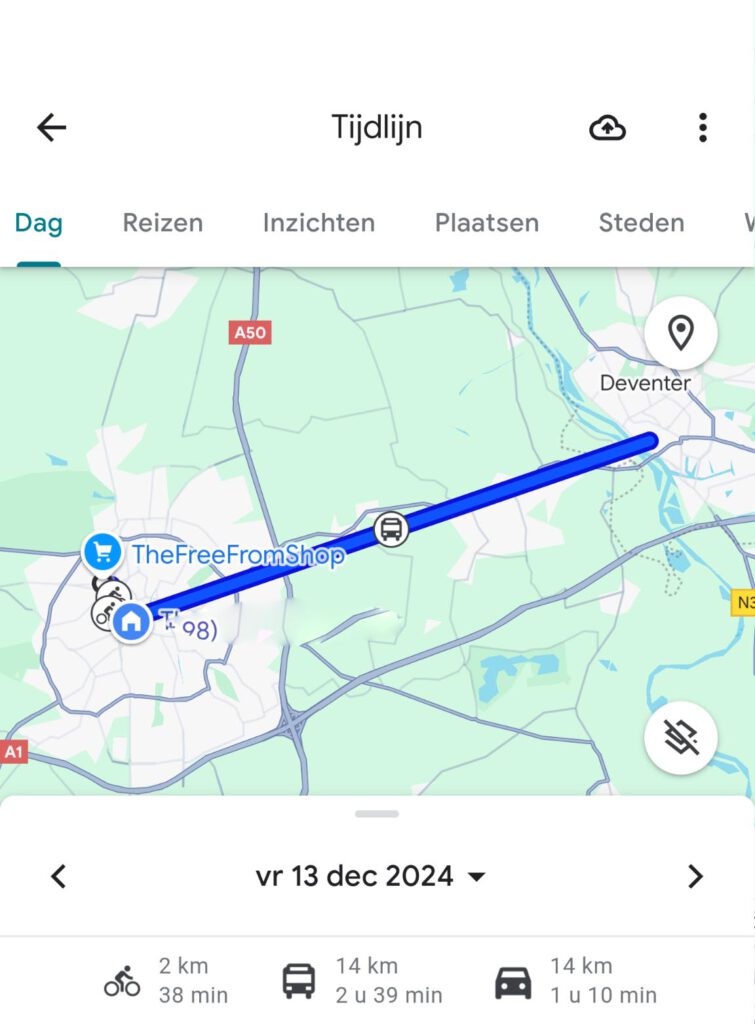Select the home marker on the map

[131, 622]
